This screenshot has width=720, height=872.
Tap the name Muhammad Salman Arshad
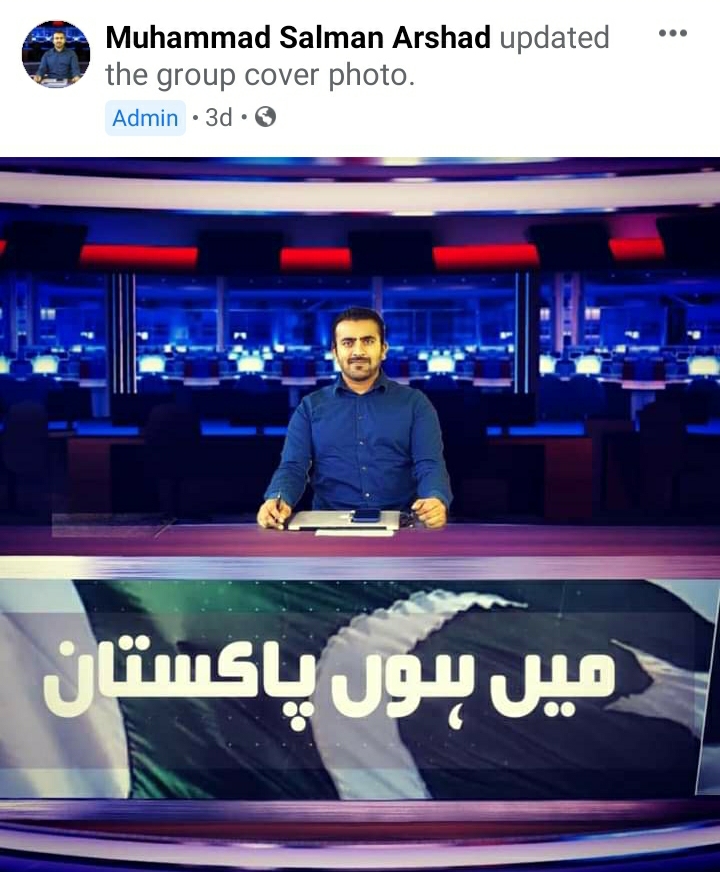click(x=297, y=38)
